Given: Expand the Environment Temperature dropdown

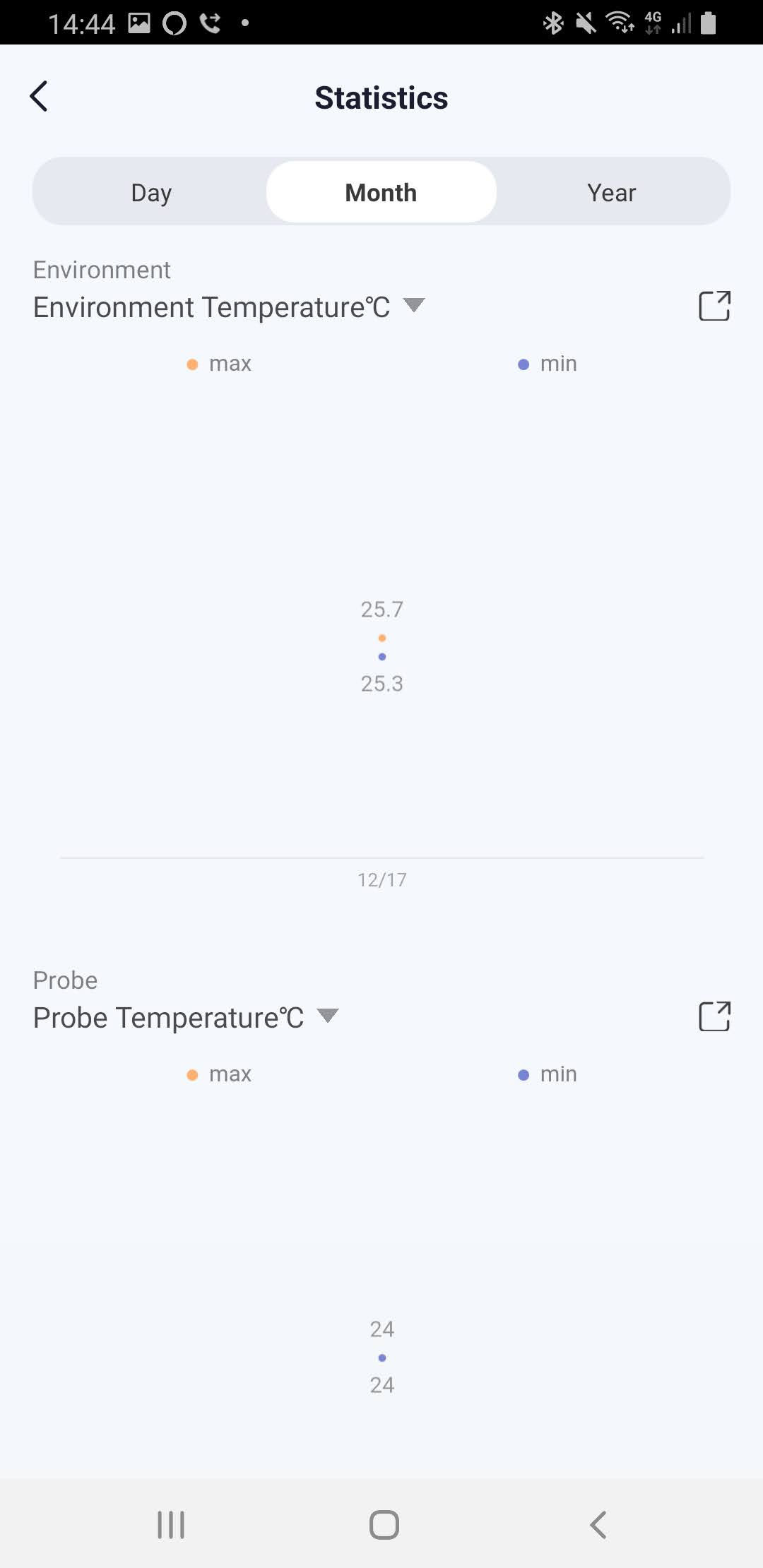Looking at the screenshot, I should pos(413,306).
